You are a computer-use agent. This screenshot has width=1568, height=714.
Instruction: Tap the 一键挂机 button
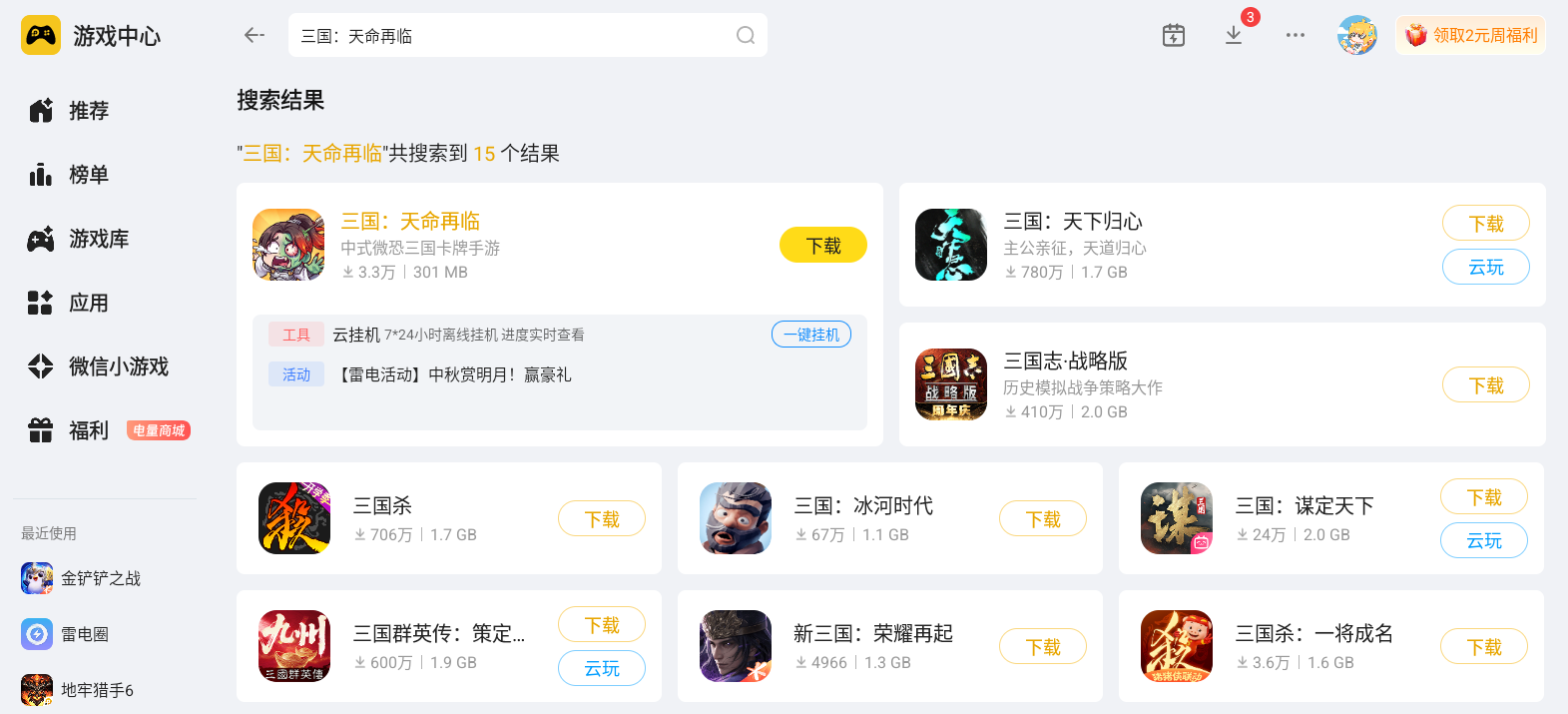(811, 335)
